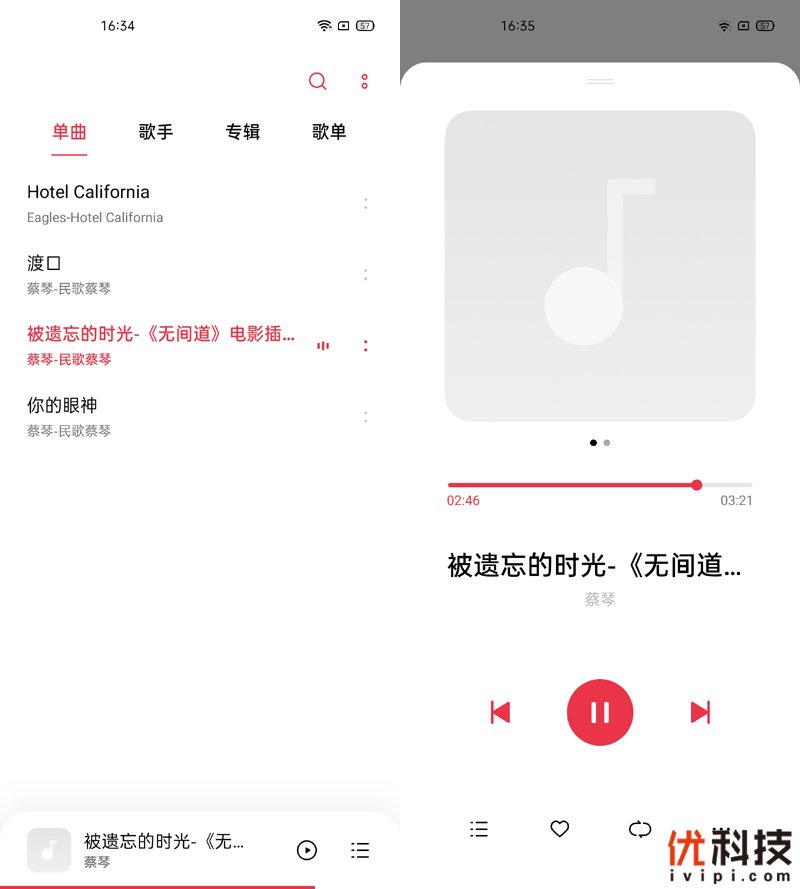Image resolution: width=800 pixels, height=889 pixels.
Task: Open the search icon
Action: pos(317,81)
